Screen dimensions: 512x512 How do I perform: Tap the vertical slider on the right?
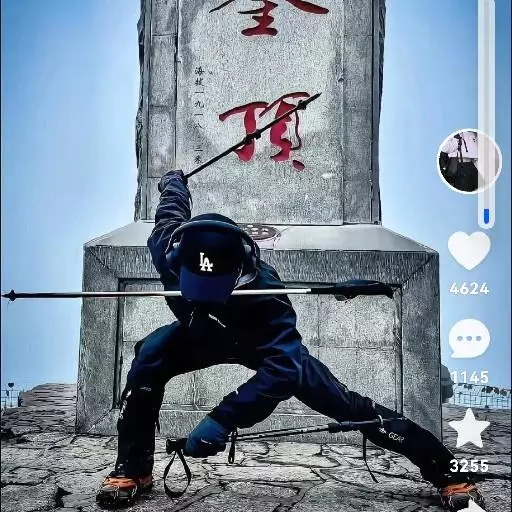pyautogui.click(x=486, y=113)
